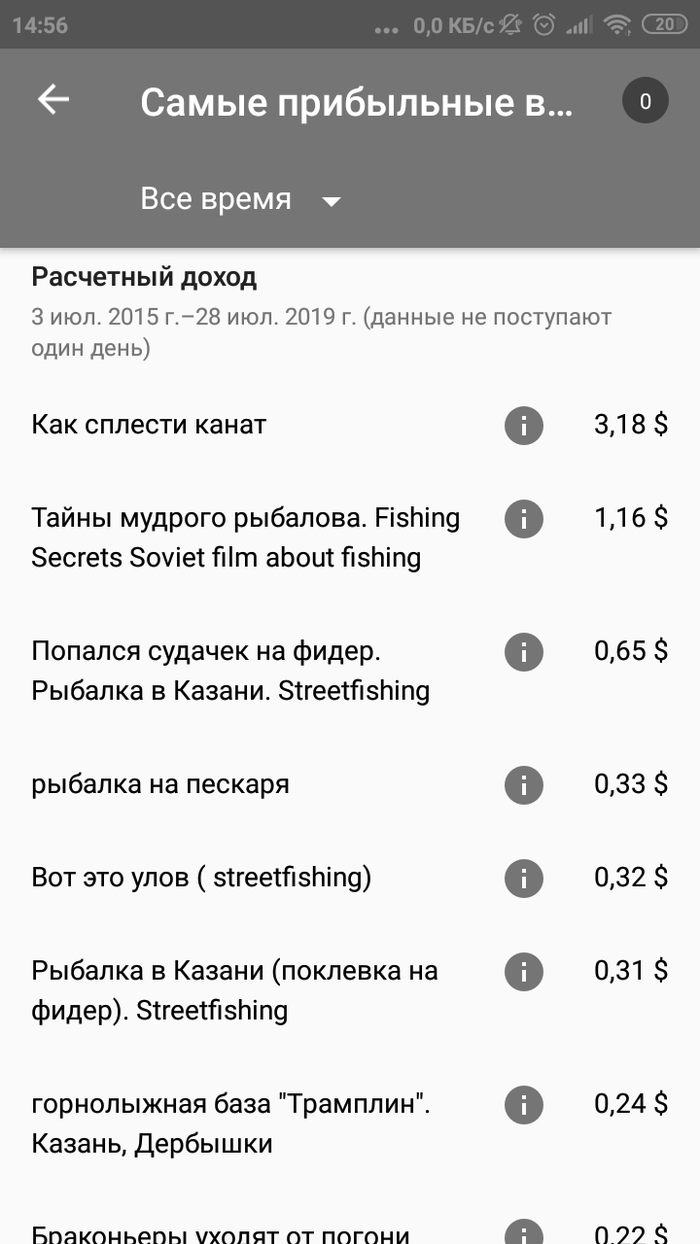Show info for горнолыжная база "Трамплин" video
This screenshot has height=1244, width=700.
(x=523, y=1104)
